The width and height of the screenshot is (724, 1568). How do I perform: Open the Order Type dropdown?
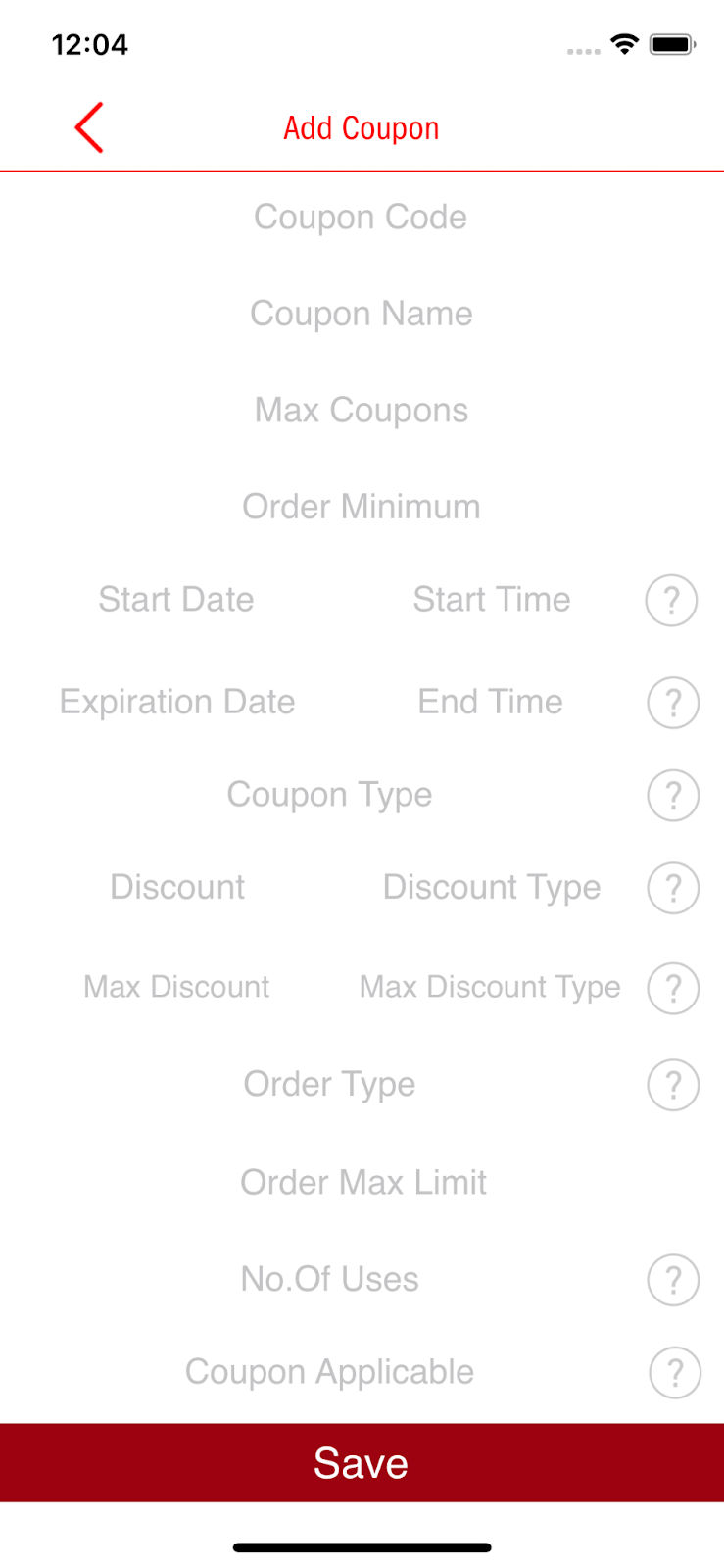tap(329, 1085)
